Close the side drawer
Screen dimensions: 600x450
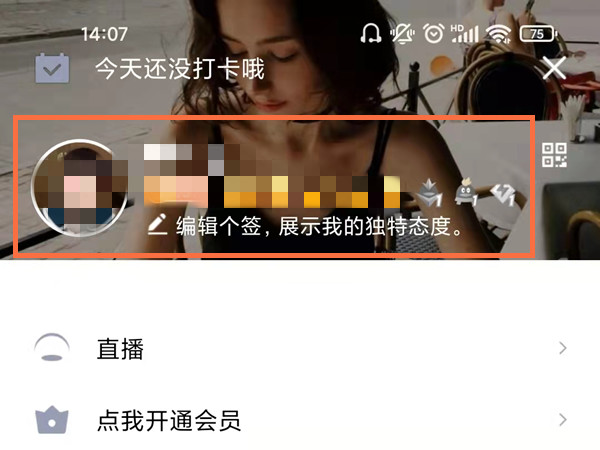pyautogui.click(x=553, y=68)
